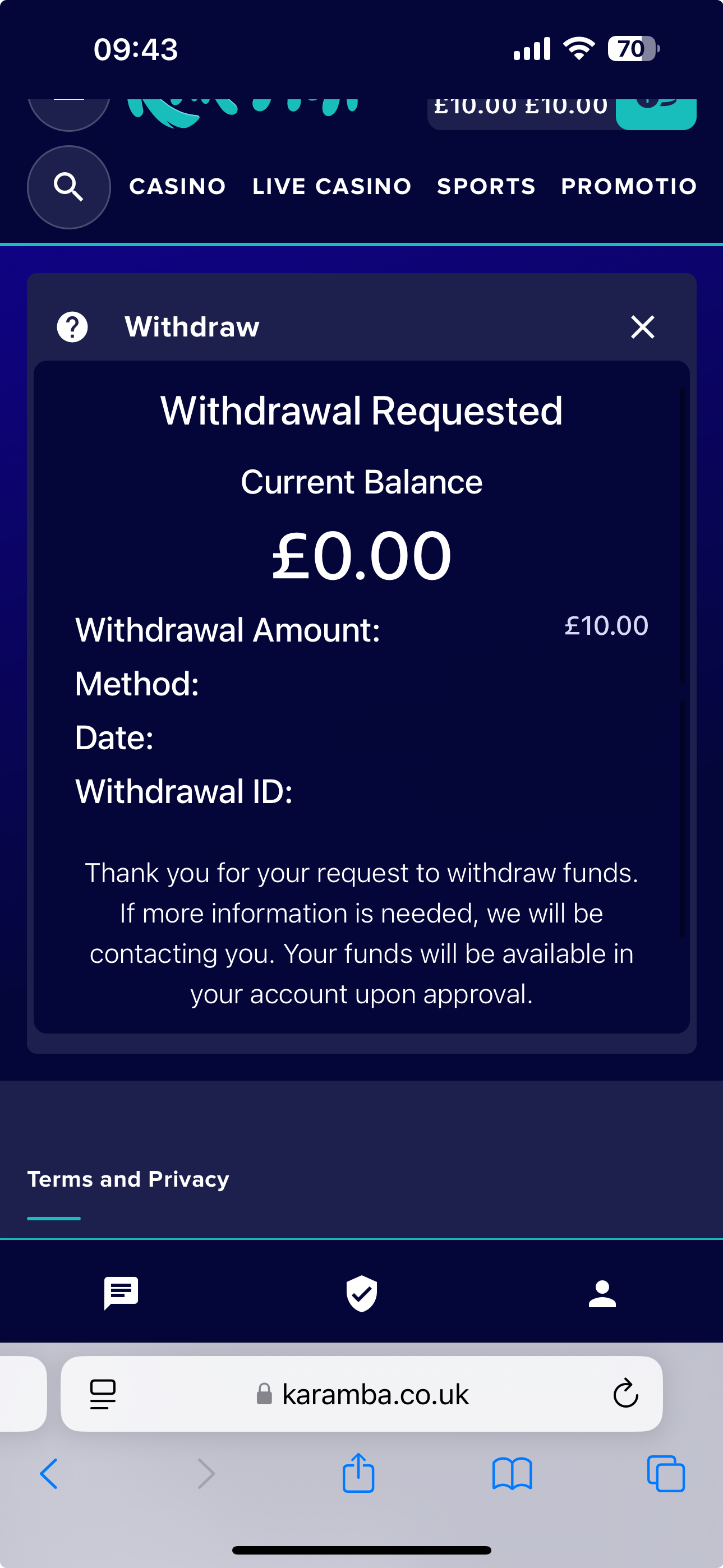Switch to the CASINO section
Screen dimensions: 723x1568
coord(177,186)
